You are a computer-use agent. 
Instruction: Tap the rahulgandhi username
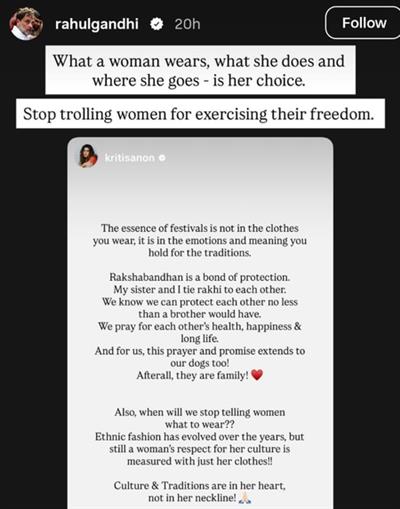click(97, 24)
